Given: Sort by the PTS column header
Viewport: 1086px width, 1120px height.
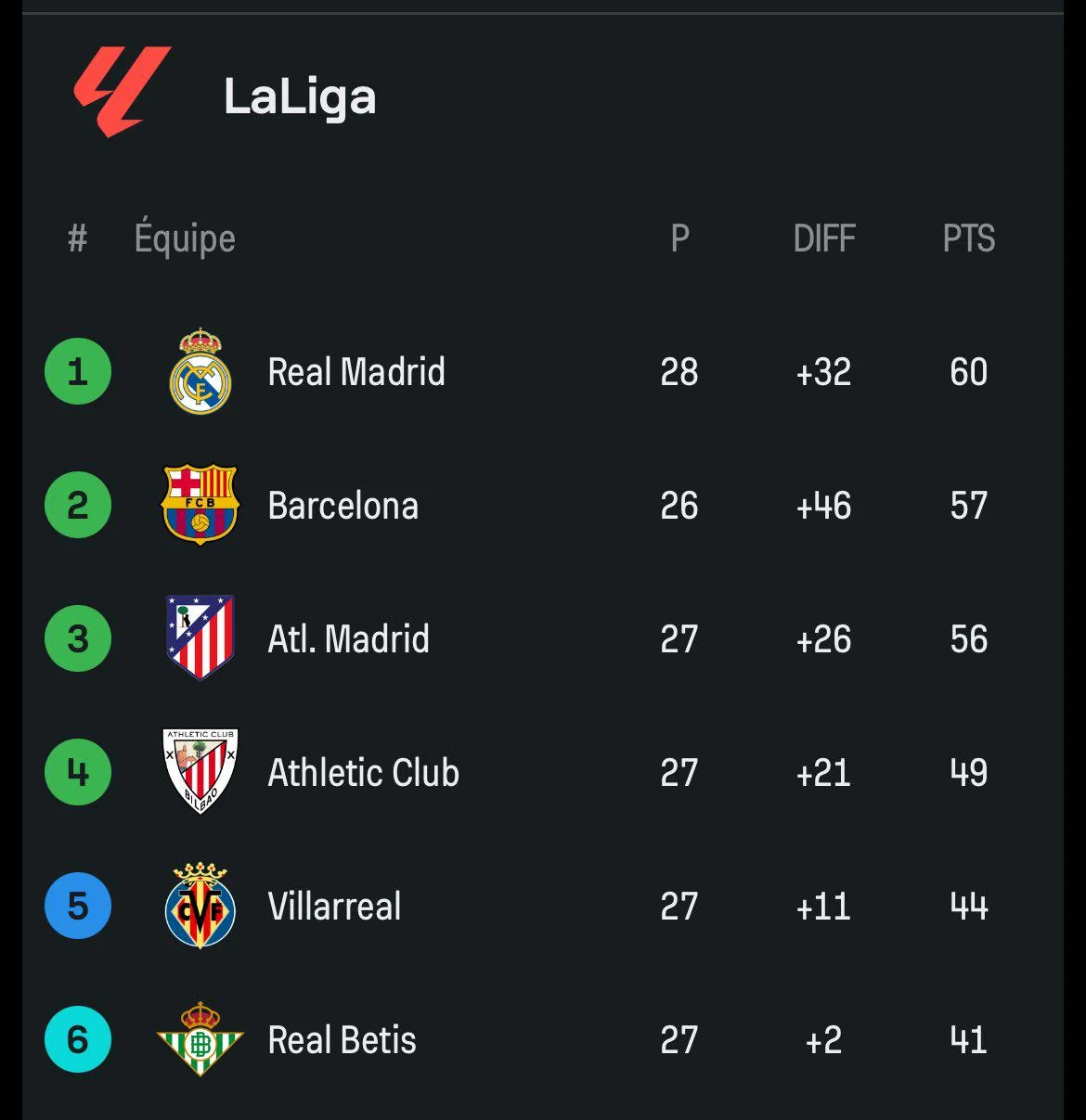Looking at the screenshot, I should pyautogui.click(x=969, y=238).
